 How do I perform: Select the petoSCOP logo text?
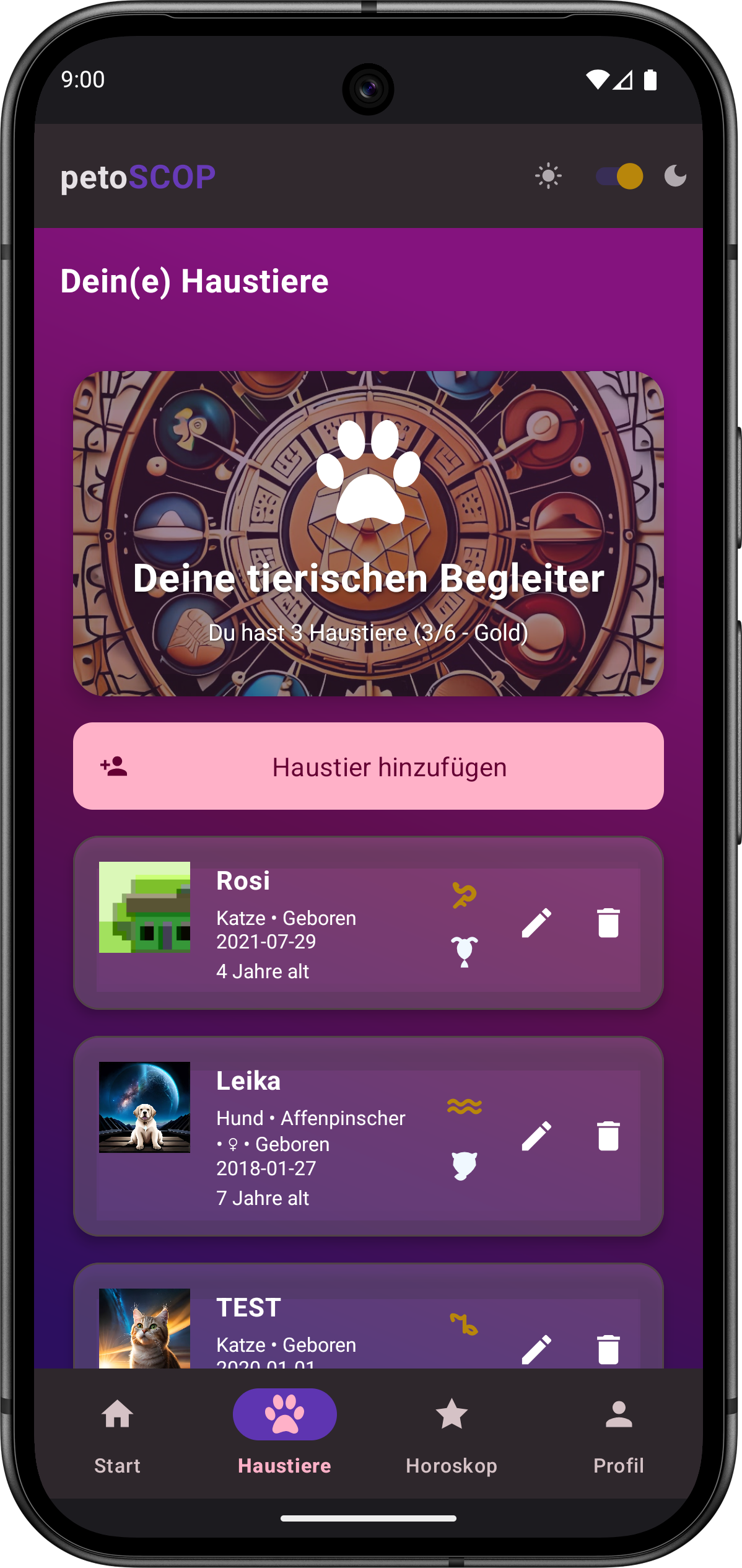(x=136, y=178)
